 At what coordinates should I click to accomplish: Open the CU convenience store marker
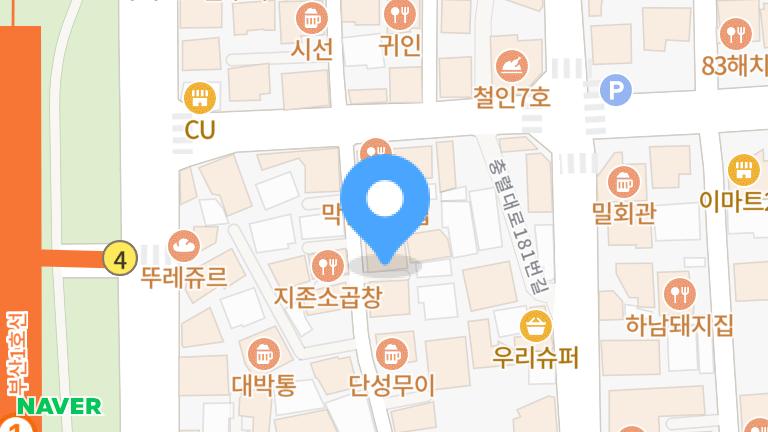tap(200, 98)
